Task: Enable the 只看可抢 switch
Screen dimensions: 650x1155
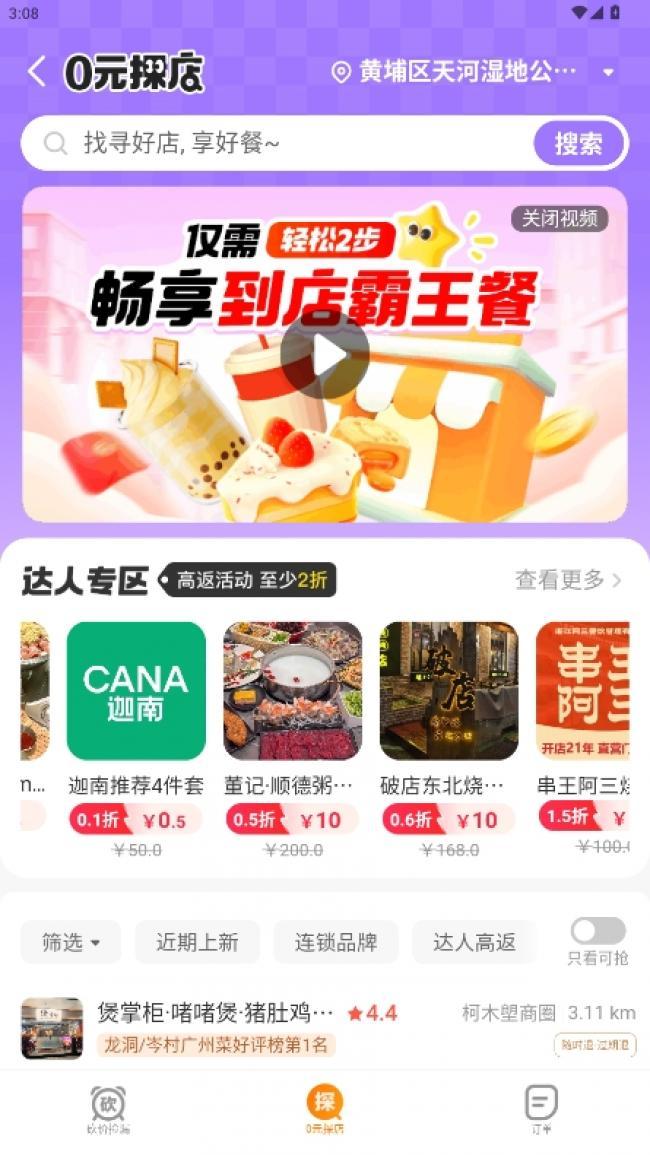Action: tap(598, 931)
